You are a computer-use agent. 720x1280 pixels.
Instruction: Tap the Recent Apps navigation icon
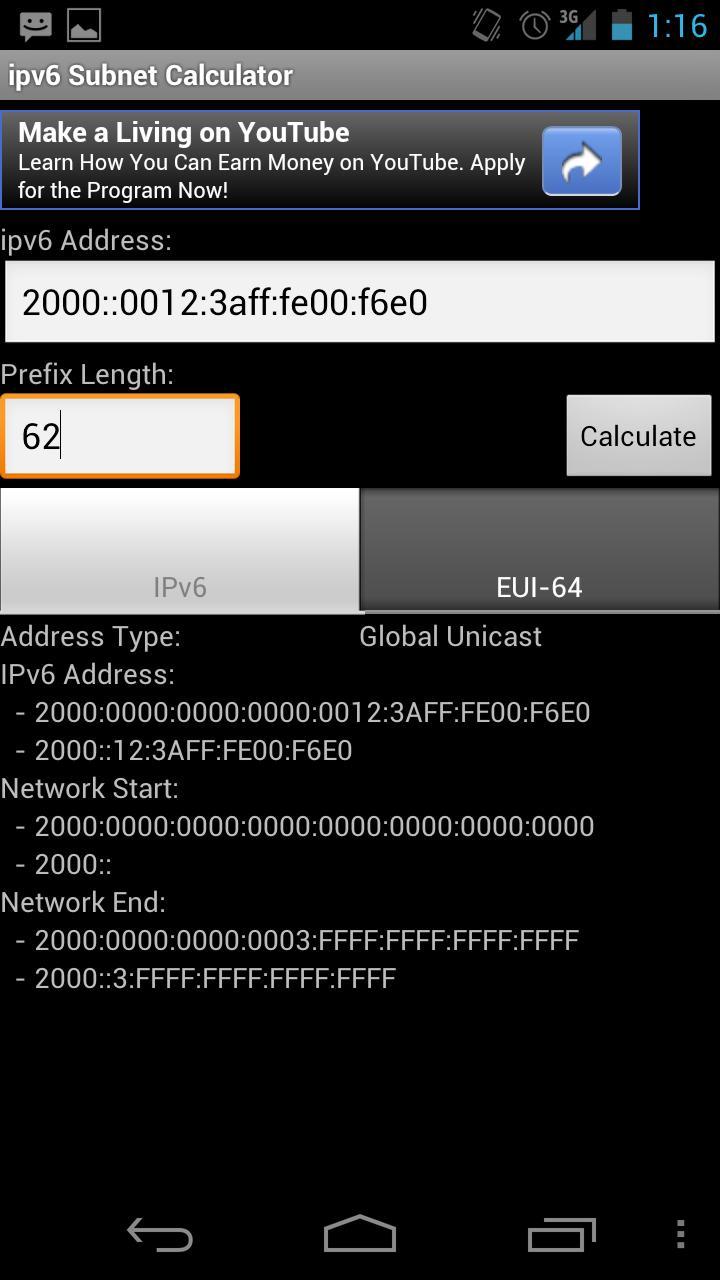(x=561, y=1233)
